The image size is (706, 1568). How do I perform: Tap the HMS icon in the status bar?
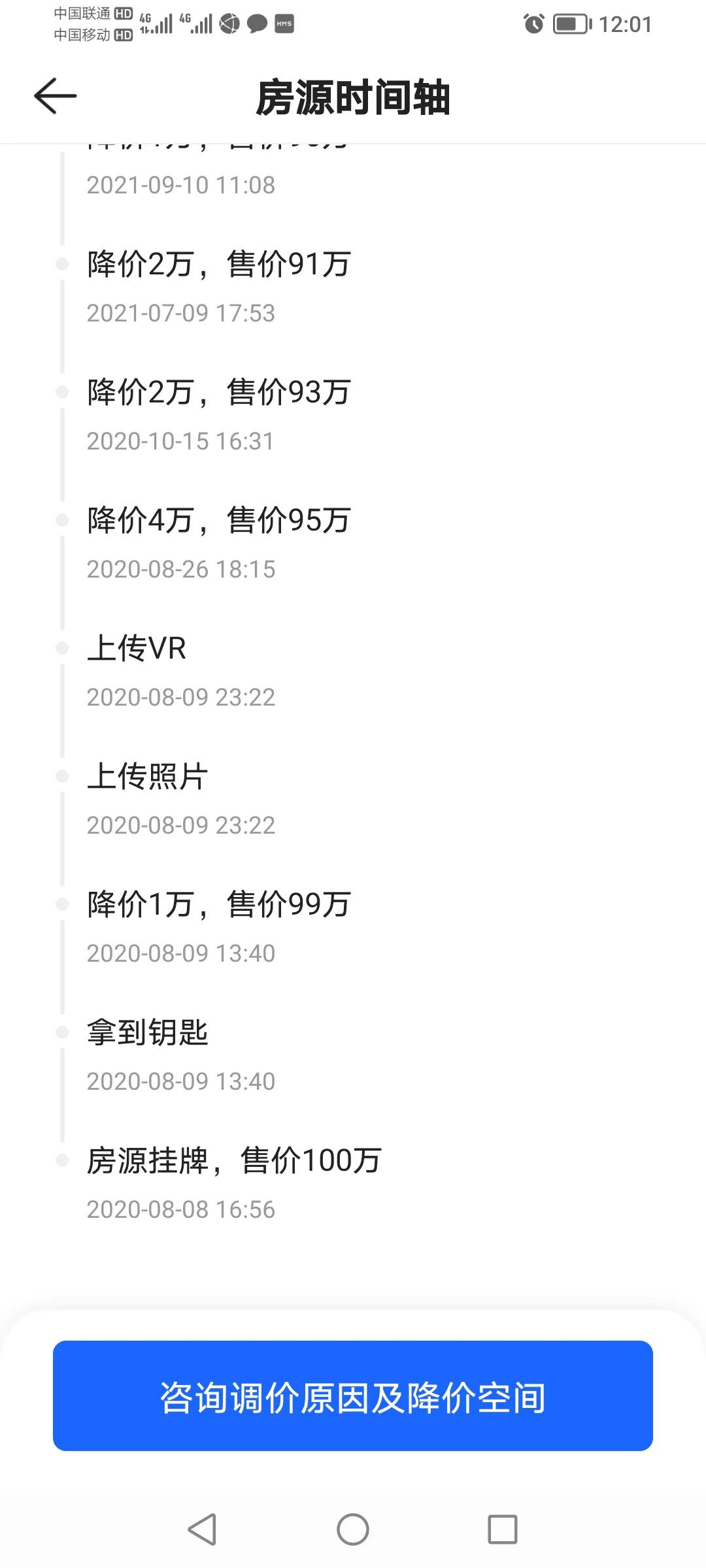coord(282,24)
